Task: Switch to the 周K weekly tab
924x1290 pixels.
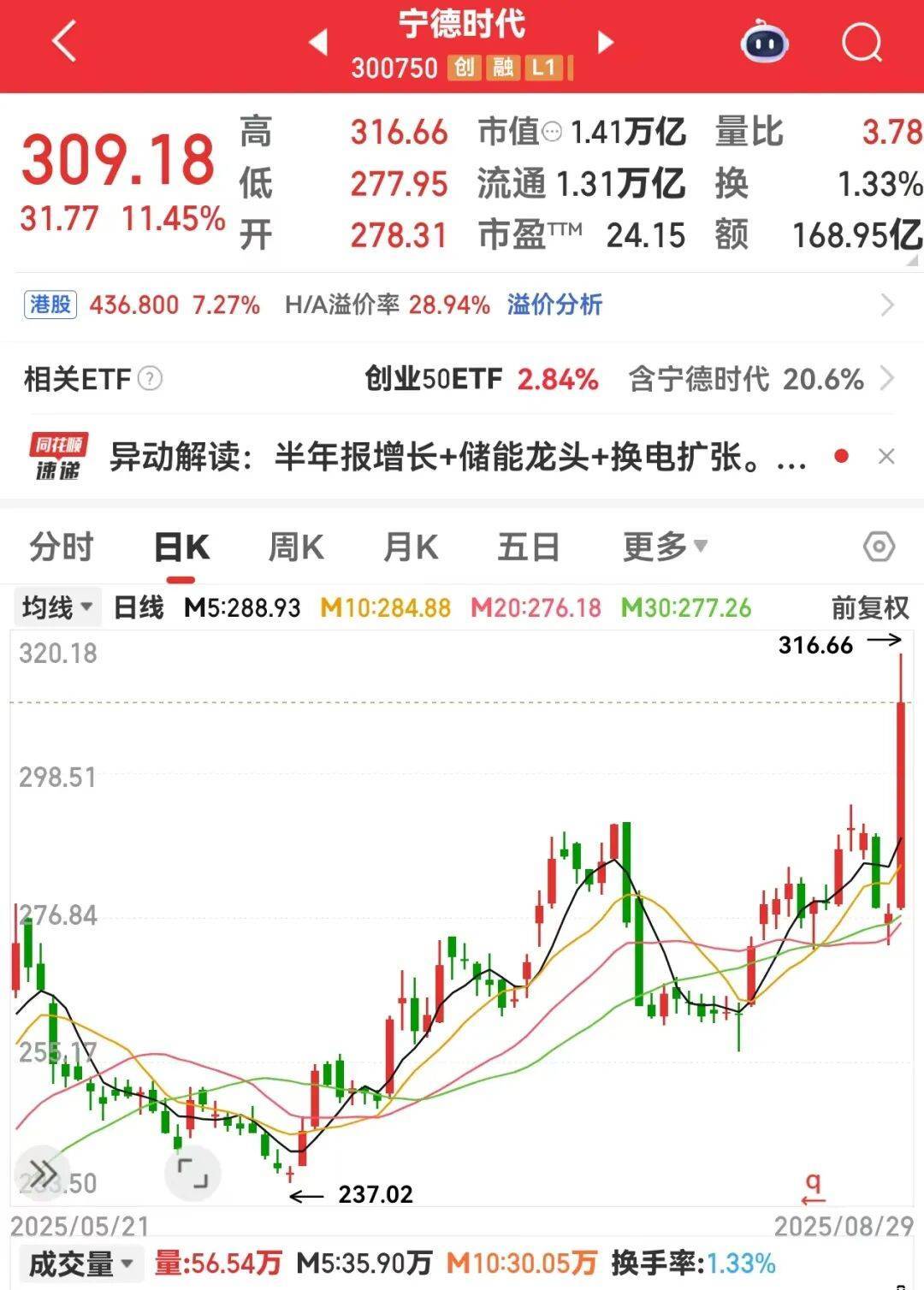Action: pyautogui.click(x=295, y=545)
